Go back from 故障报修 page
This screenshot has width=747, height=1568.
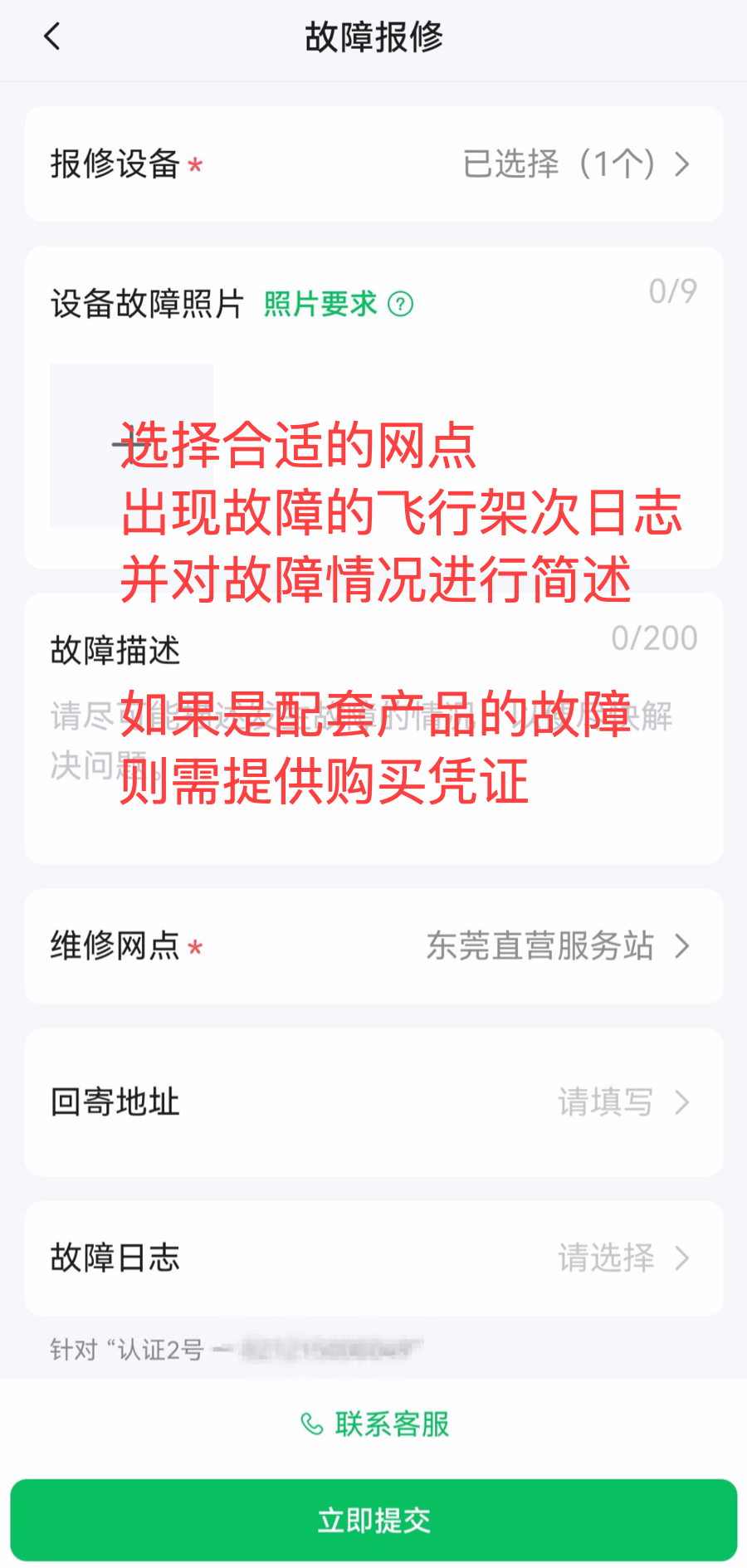52,37
